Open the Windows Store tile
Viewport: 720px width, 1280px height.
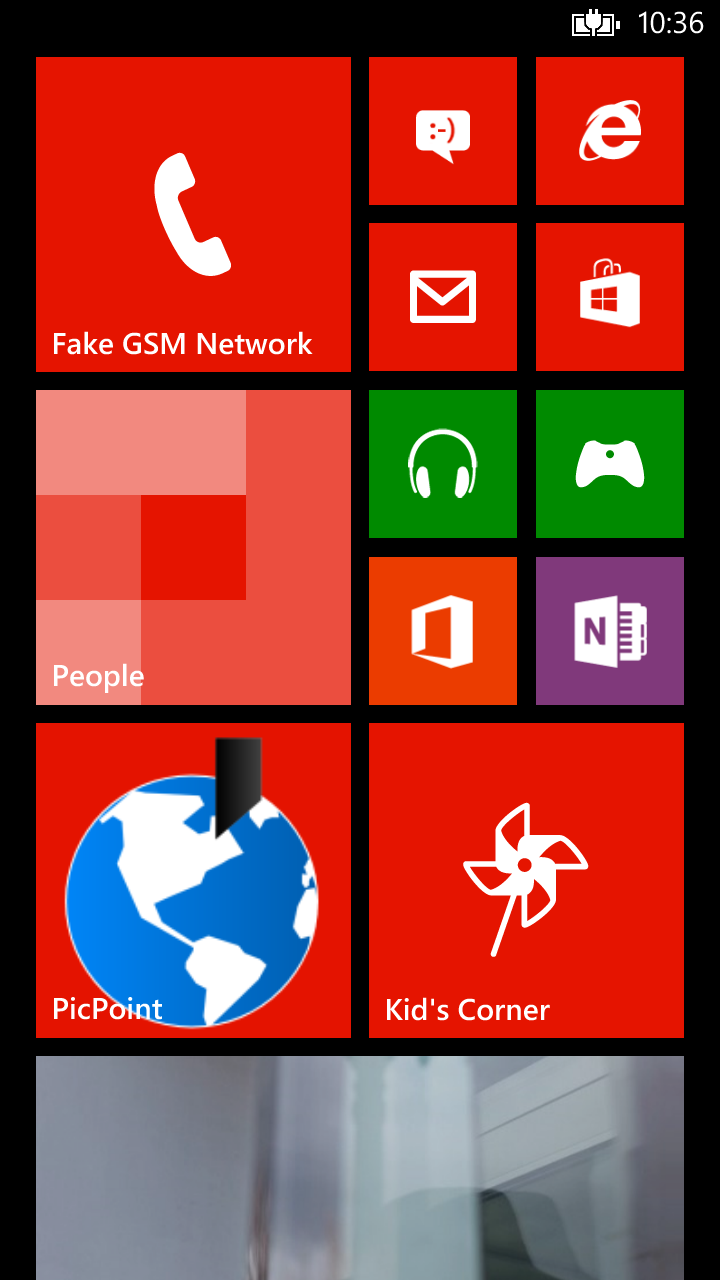coord(610,297)
